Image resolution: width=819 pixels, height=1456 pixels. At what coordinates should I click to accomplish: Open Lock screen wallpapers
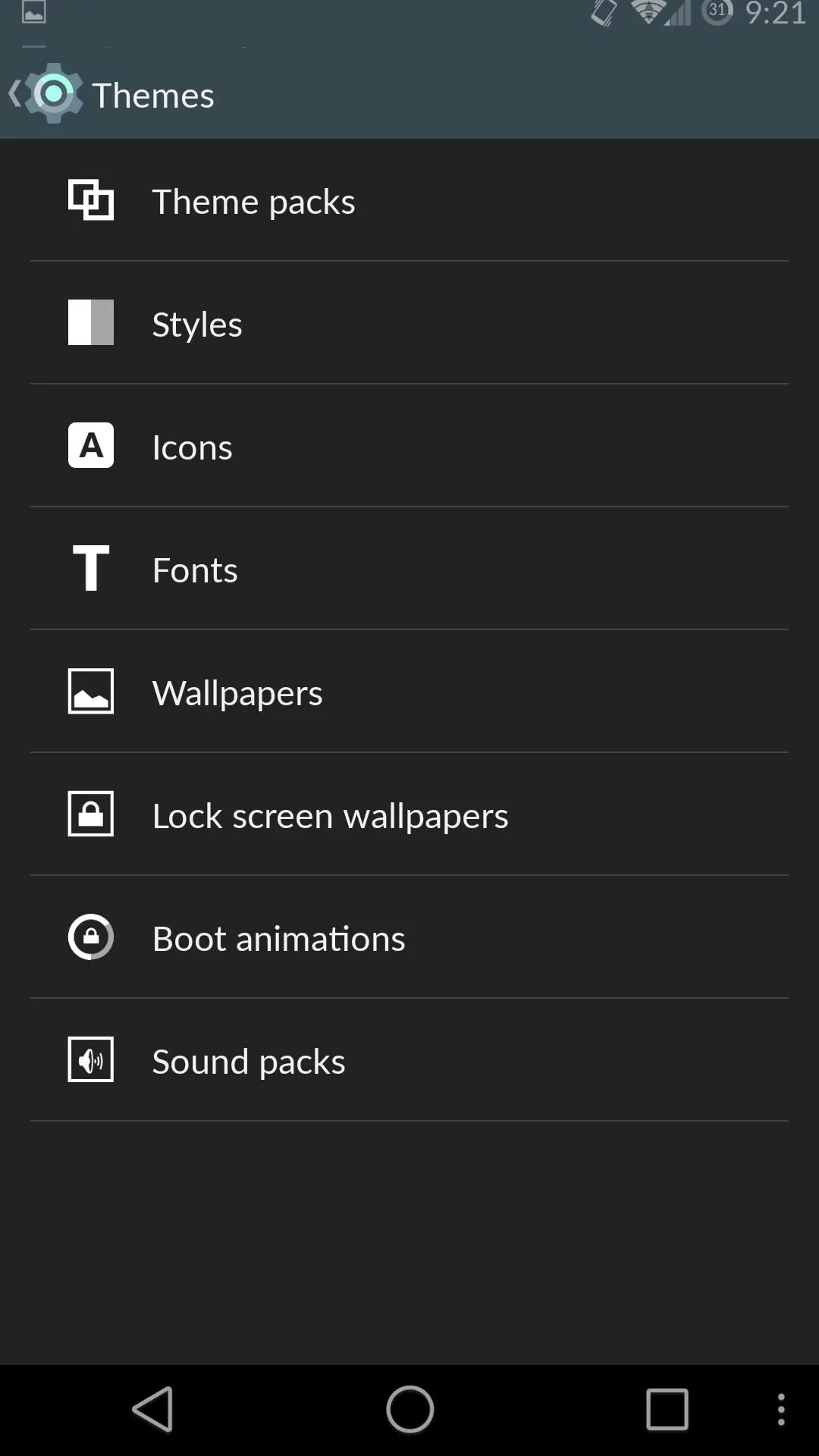[409, 814]
